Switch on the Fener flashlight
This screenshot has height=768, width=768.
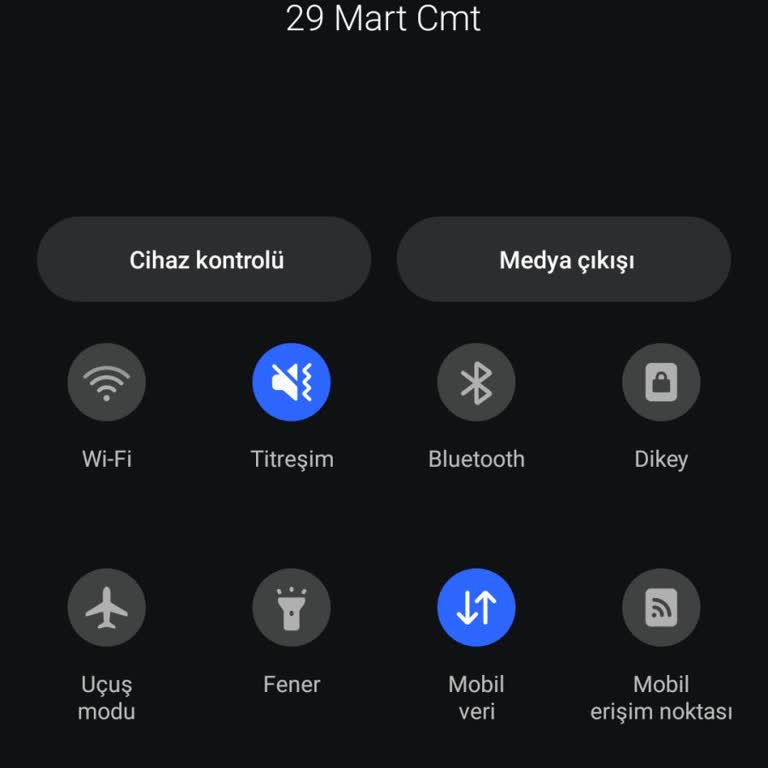291,607
